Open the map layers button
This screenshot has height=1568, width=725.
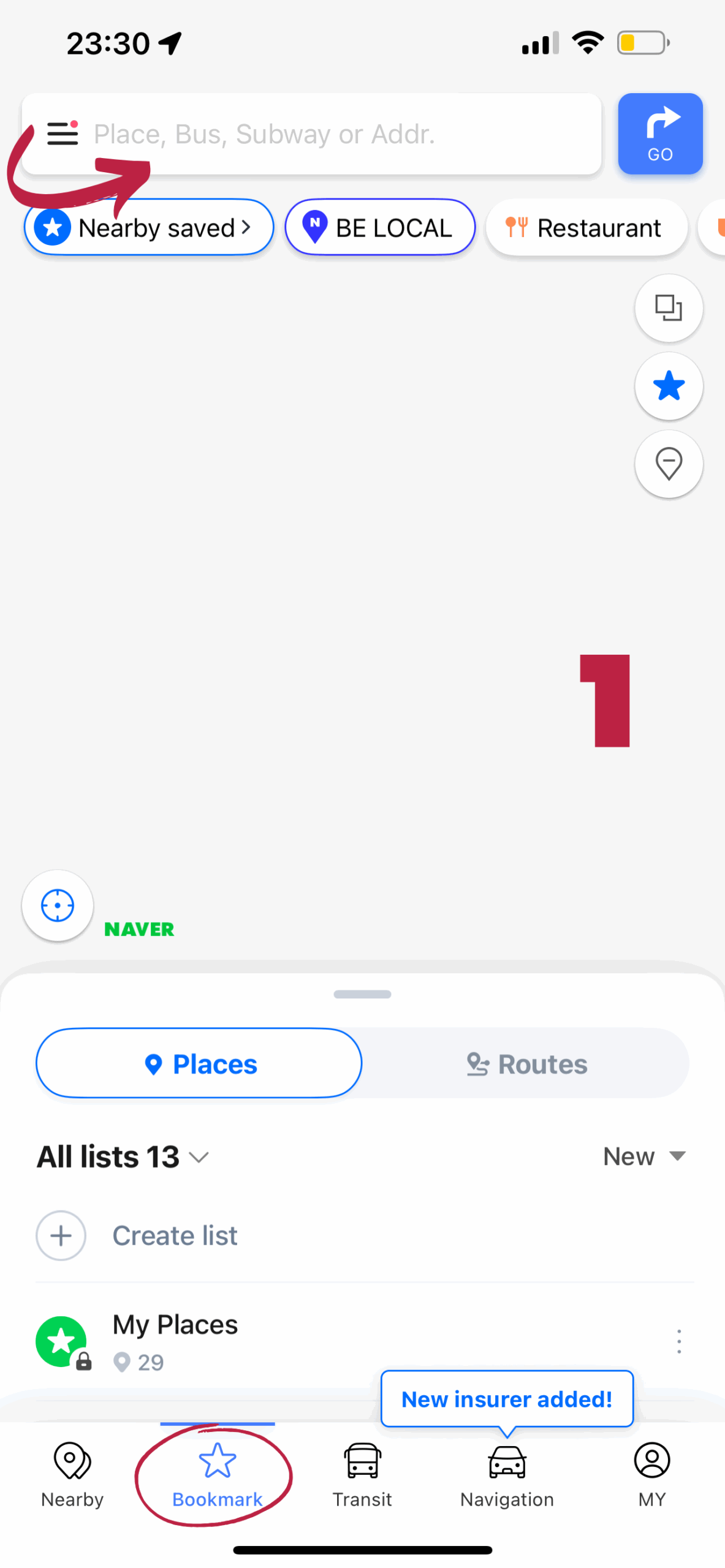tap(668, 308)
